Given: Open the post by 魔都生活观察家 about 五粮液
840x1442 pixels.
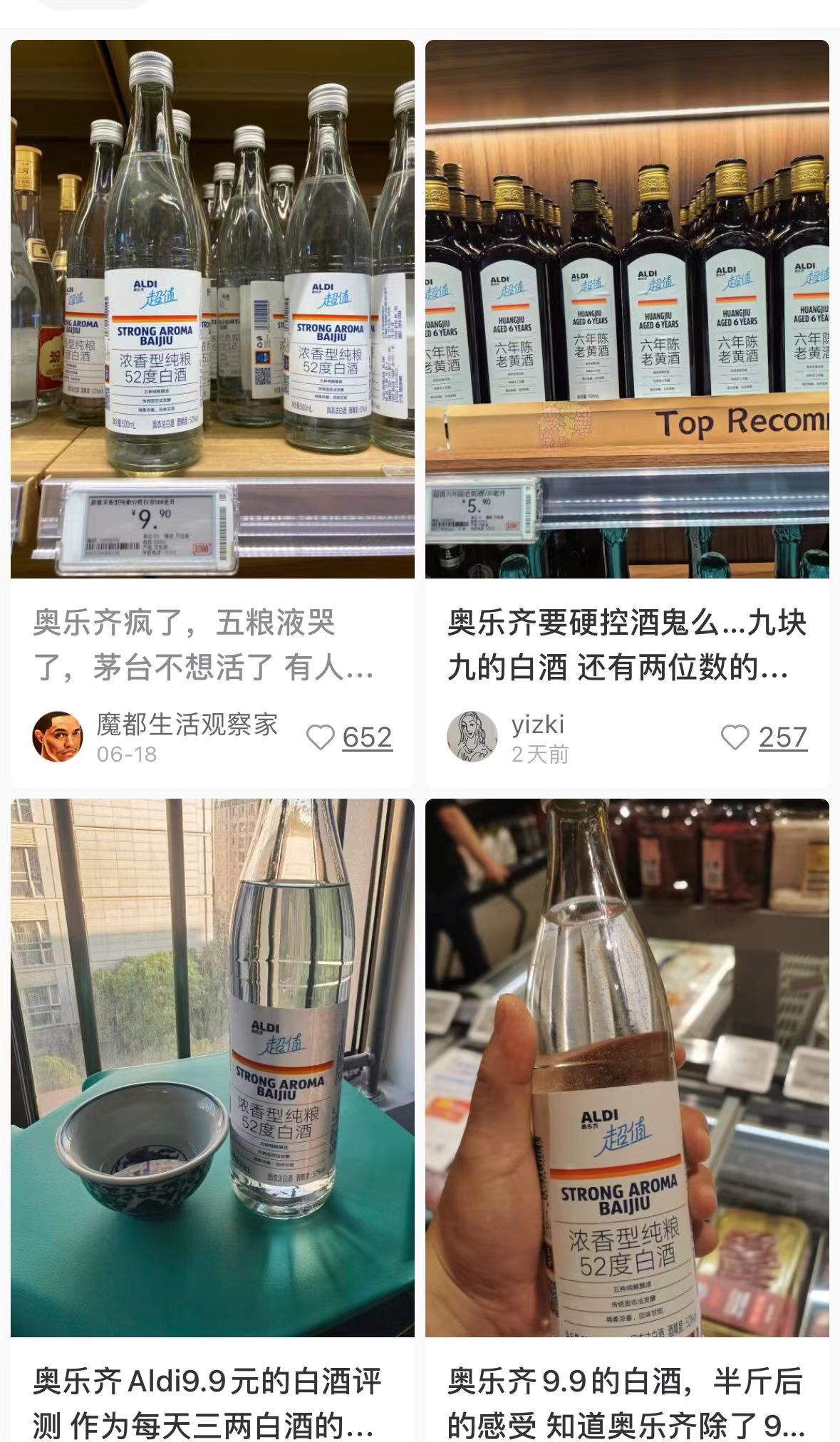Looking at the screenshot, I should [x=212, y=308].
